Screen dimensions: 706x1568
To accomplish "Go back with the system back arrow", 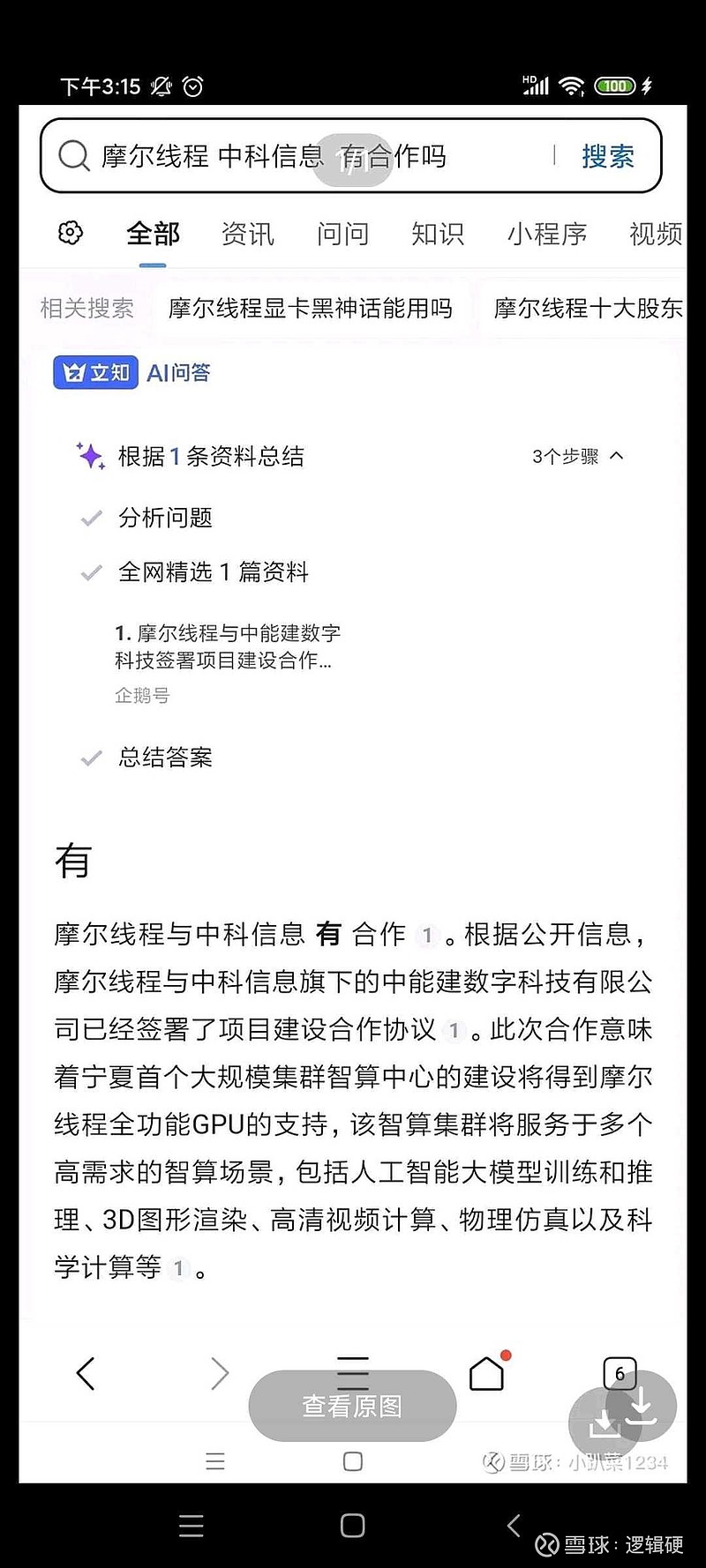I will pos(514,1525).
